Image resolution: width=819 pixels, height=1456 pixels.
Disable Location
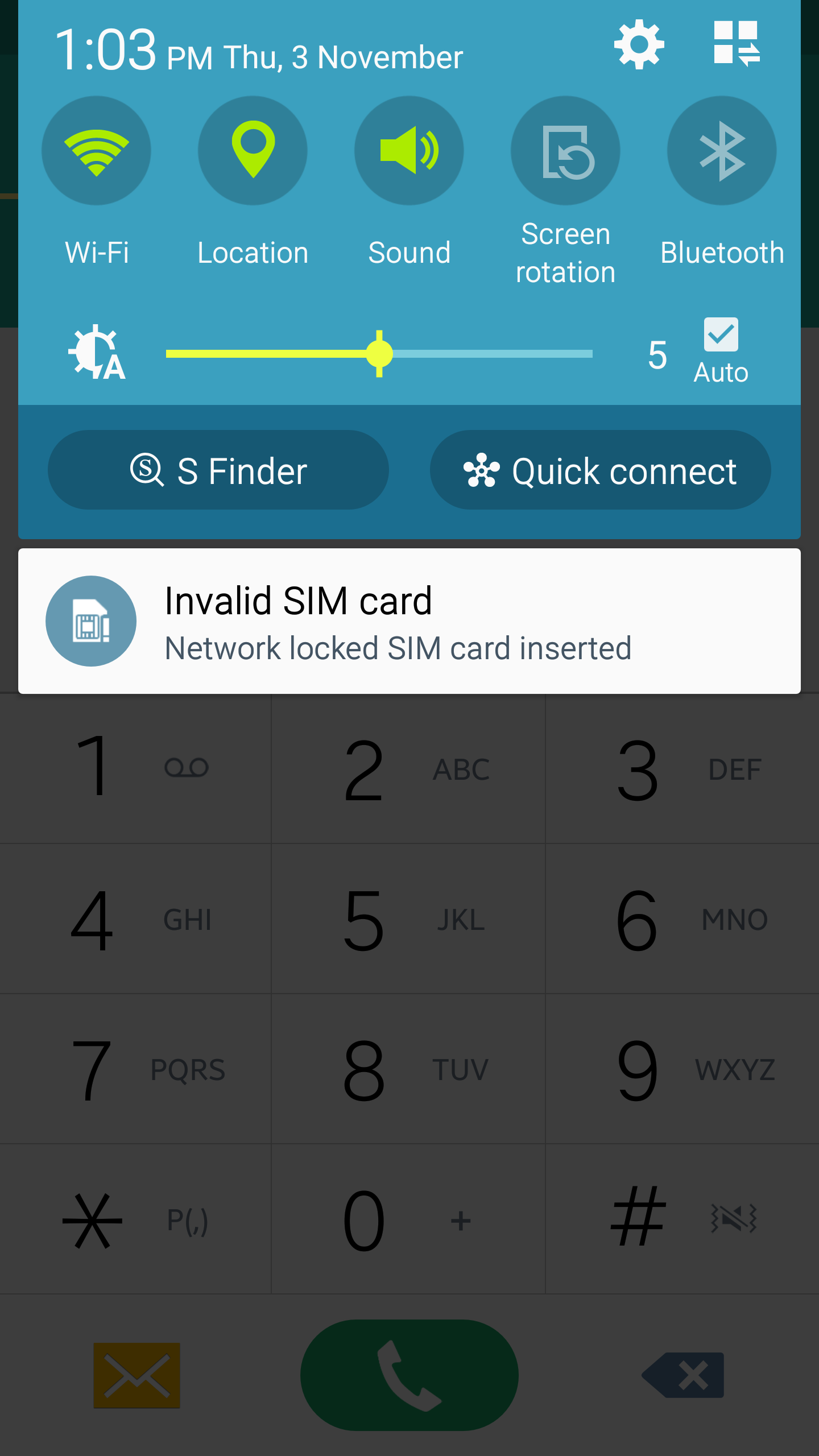(253, 151)
